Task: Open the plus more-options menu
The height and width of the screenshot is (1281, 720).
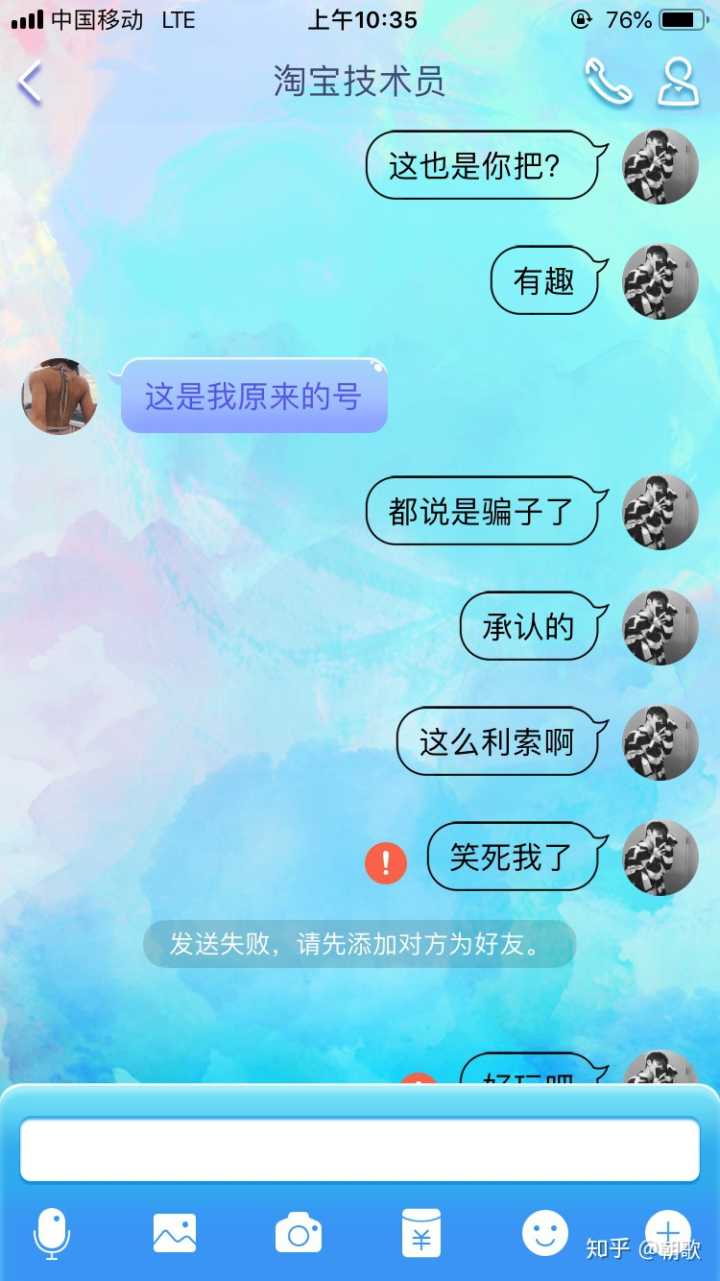Action: tap(668, 1232)
